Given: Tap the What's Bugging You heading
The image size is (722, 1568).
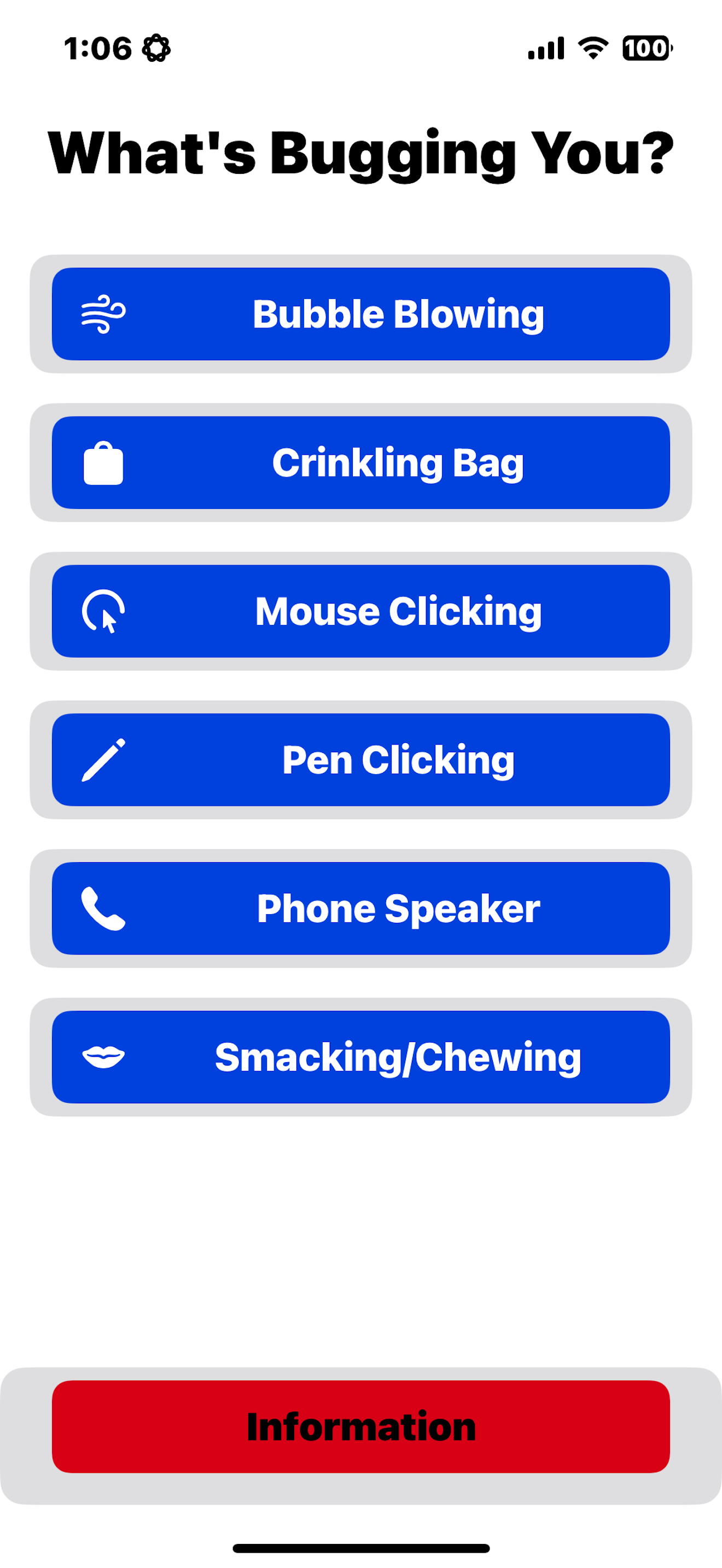Looking at the screenshot, I should pos(361,151).
